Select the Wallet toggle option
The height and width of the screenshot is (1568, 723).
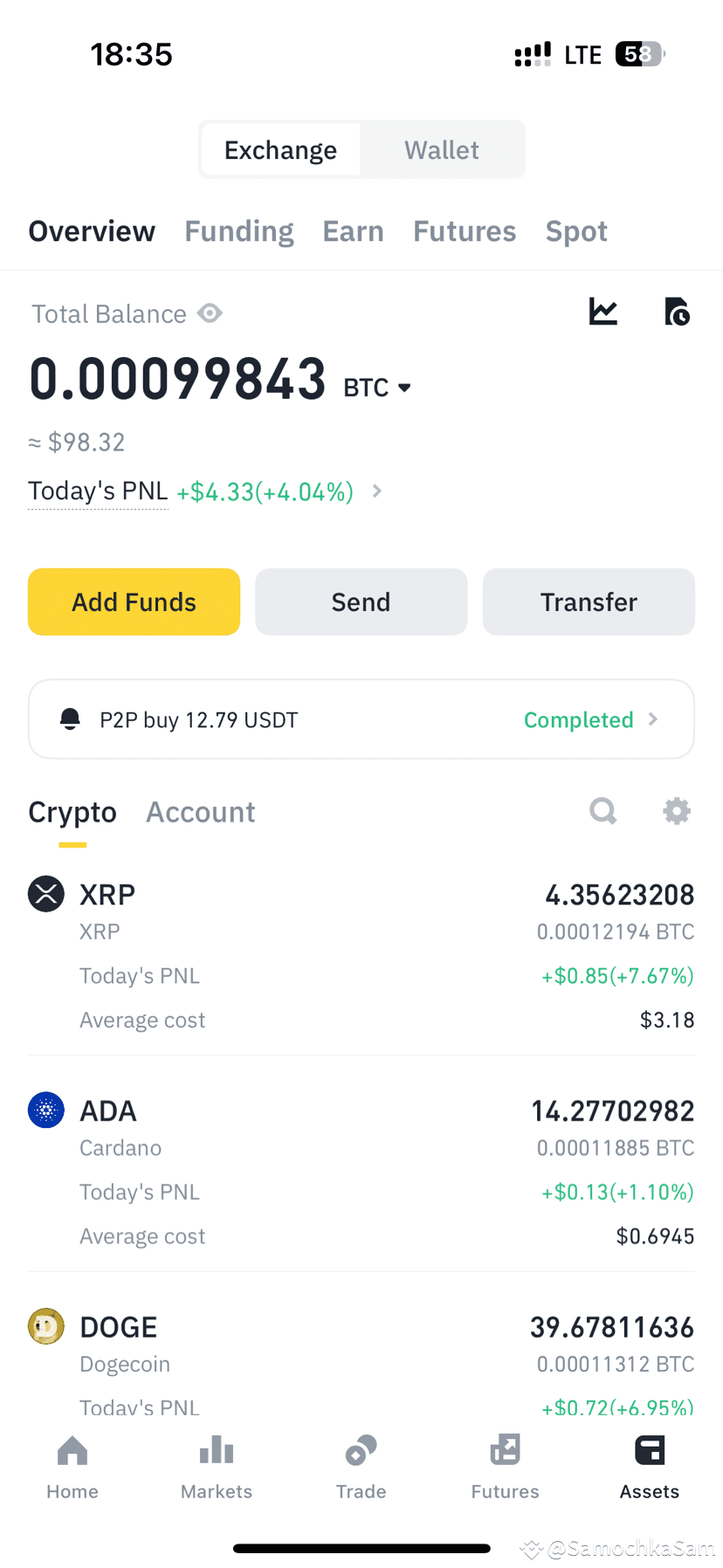tap(441, 149)
